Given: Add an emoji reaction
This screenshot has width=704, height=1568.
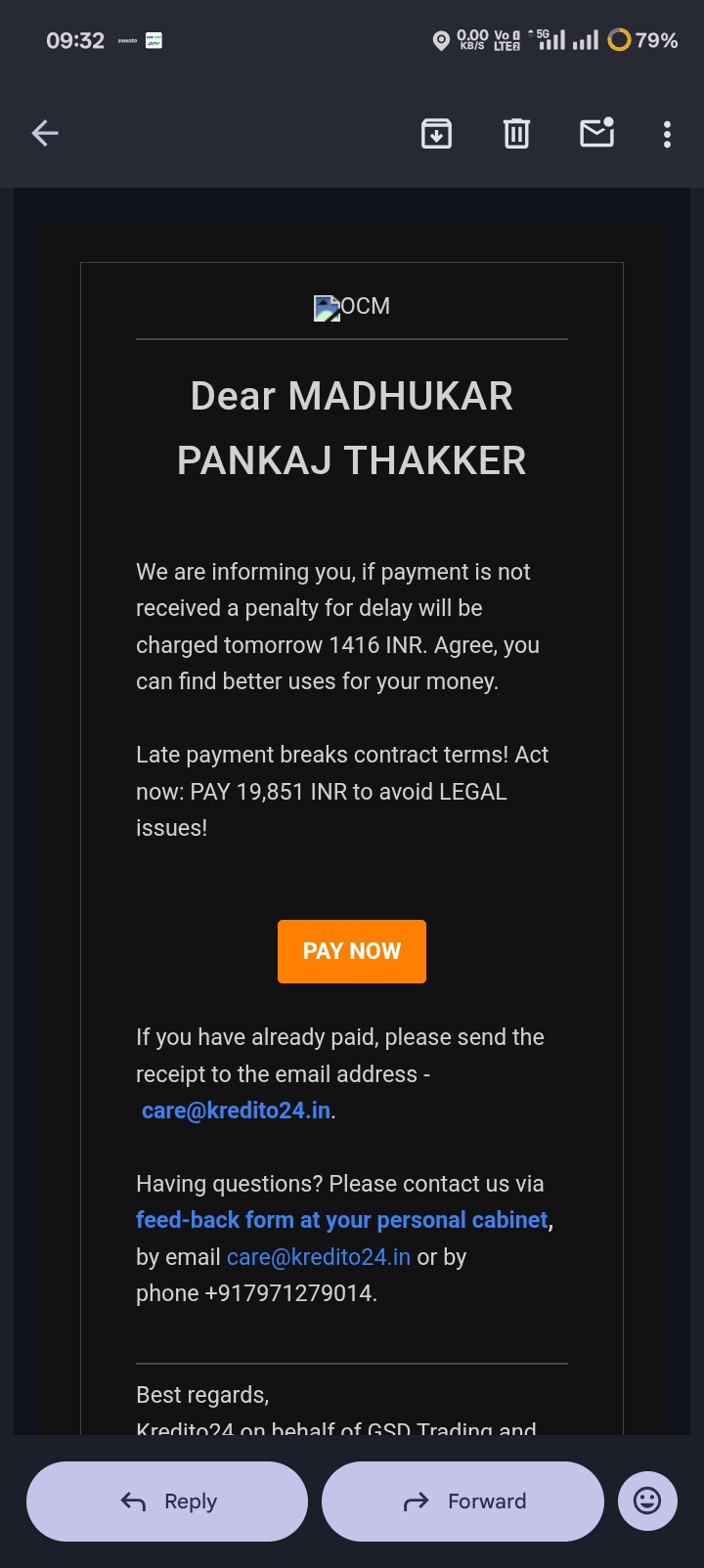Looking at the screenshot, I should pos(647,1501).
